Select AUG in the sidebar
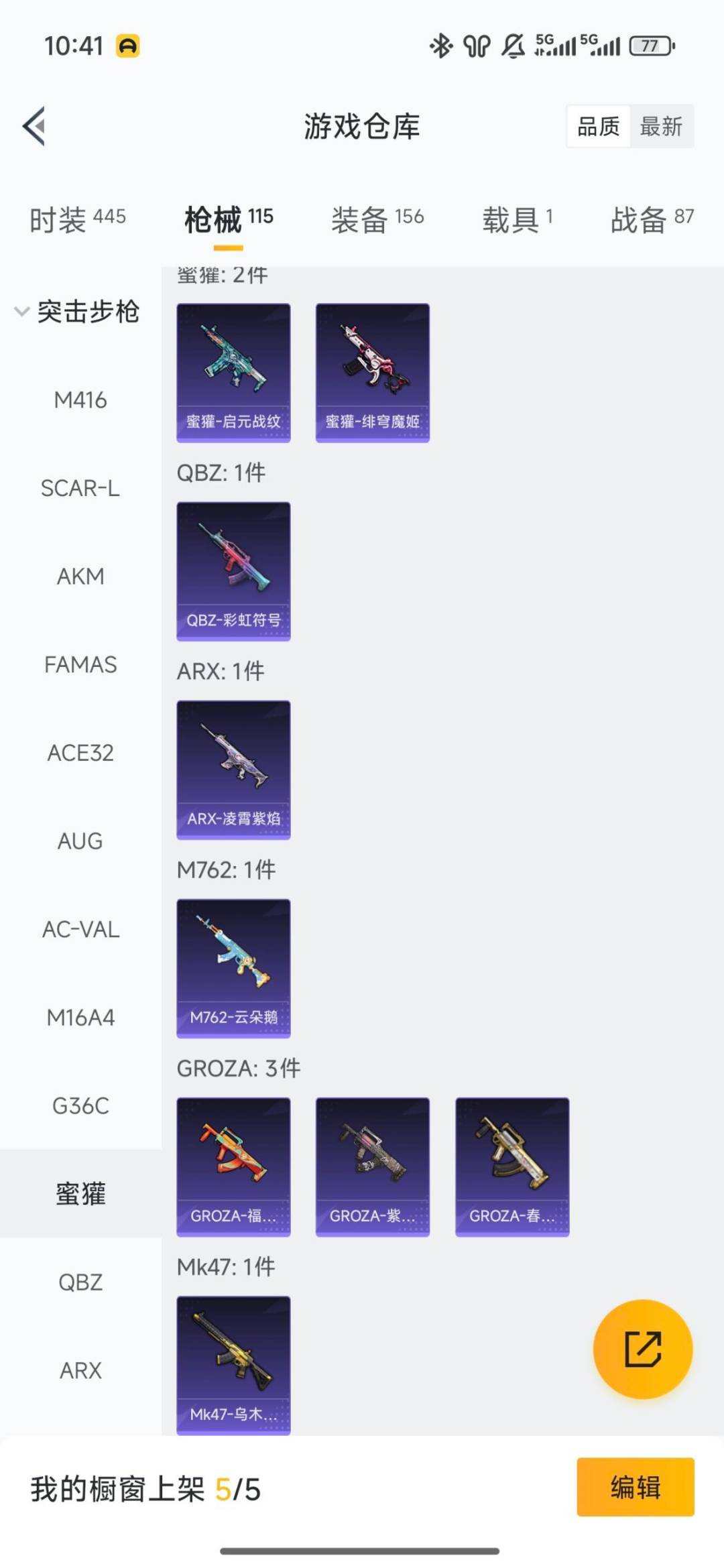This screenshot has width=724, height=1568. [80, 841]
